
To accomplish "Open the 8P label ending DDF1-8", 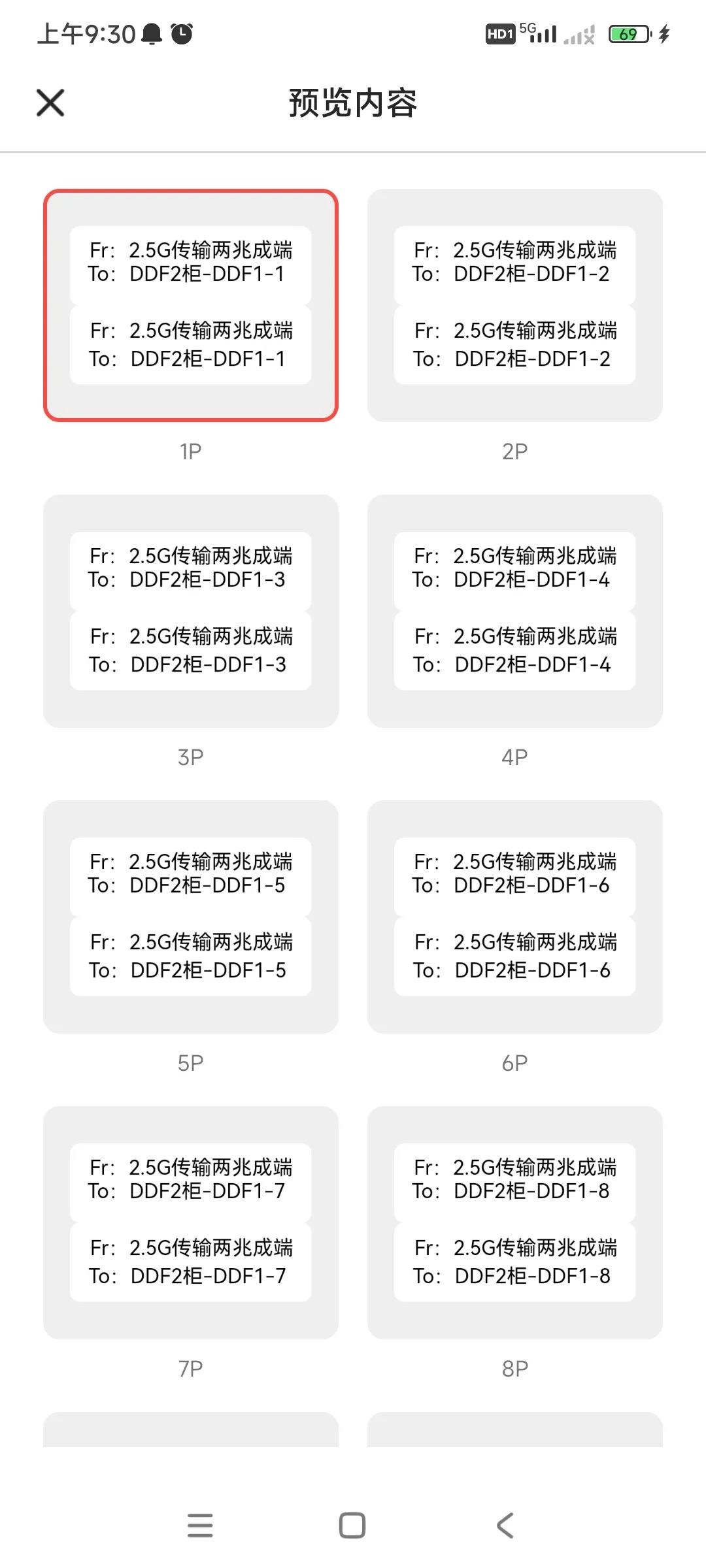I will point(514,1222).
